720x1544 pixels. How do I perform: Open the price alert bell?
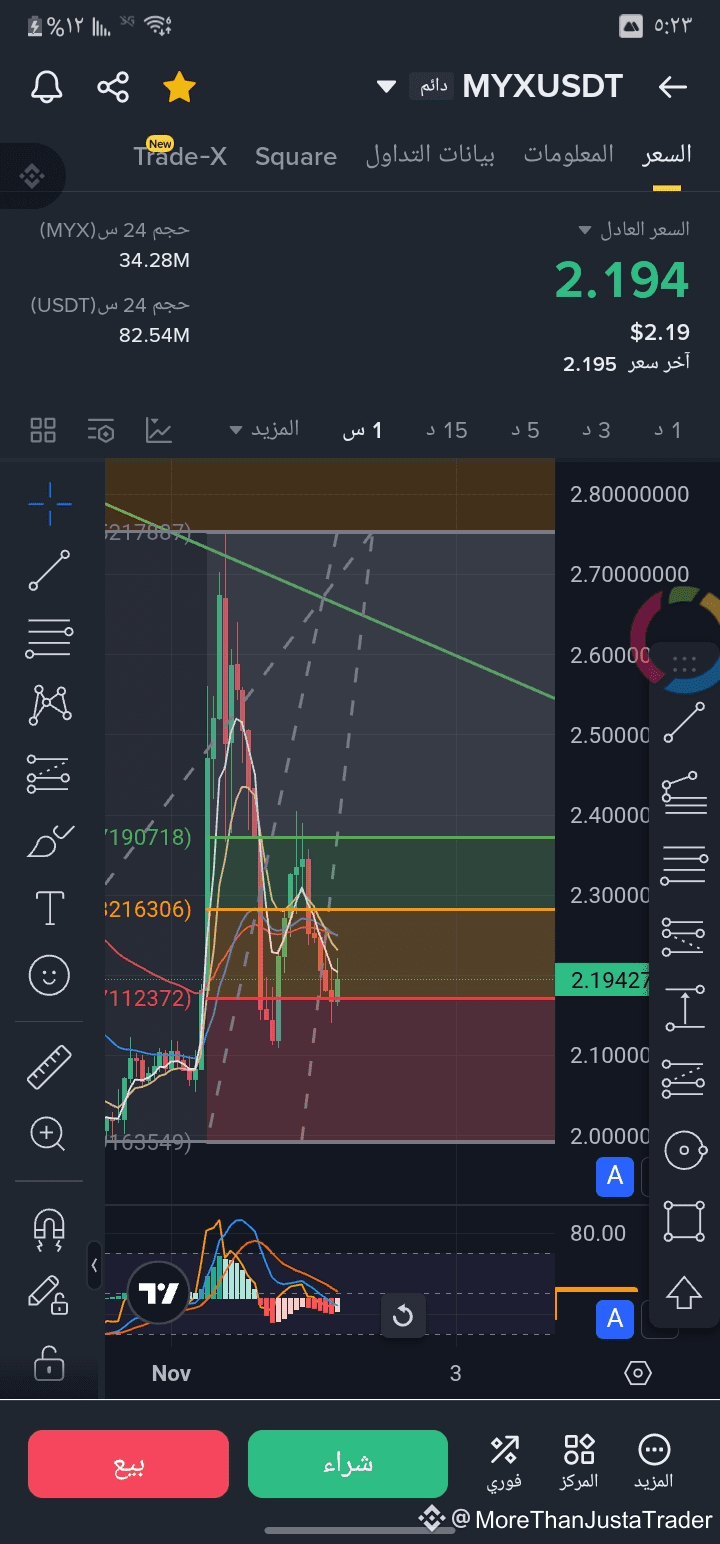pos(47,87)
